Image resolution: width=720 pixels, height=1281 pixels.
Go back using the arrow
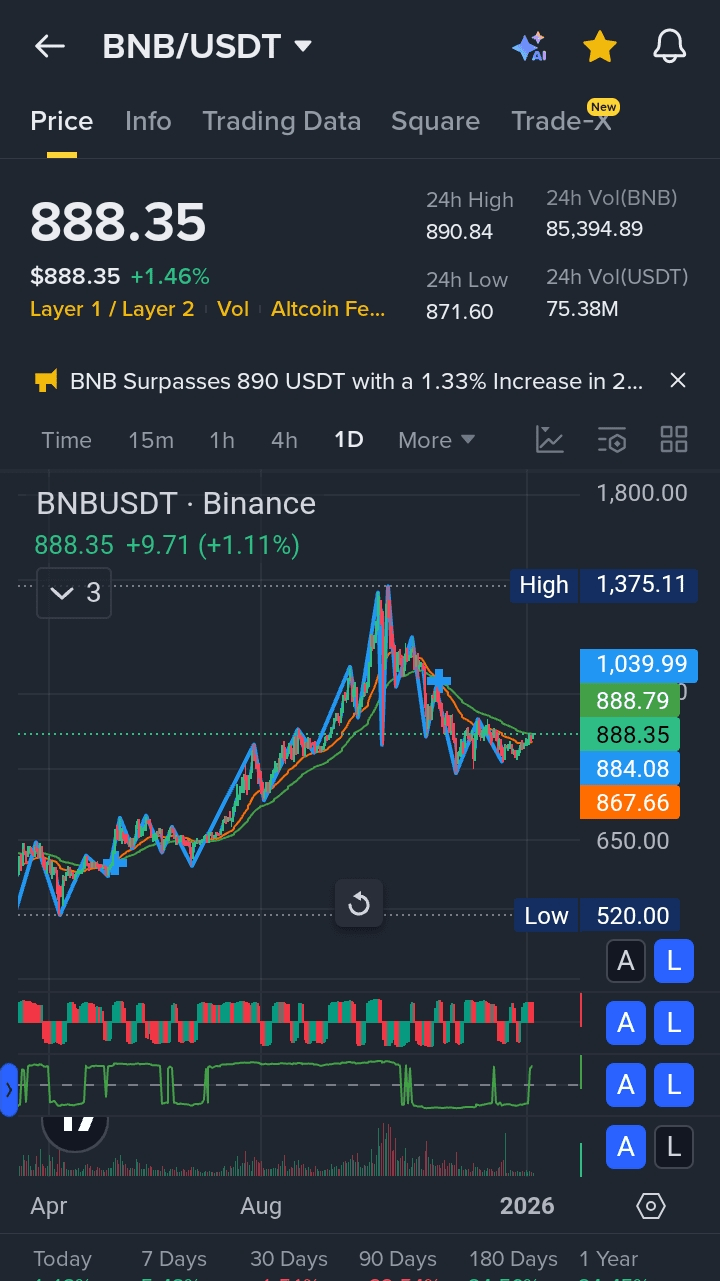coord(49,46)
